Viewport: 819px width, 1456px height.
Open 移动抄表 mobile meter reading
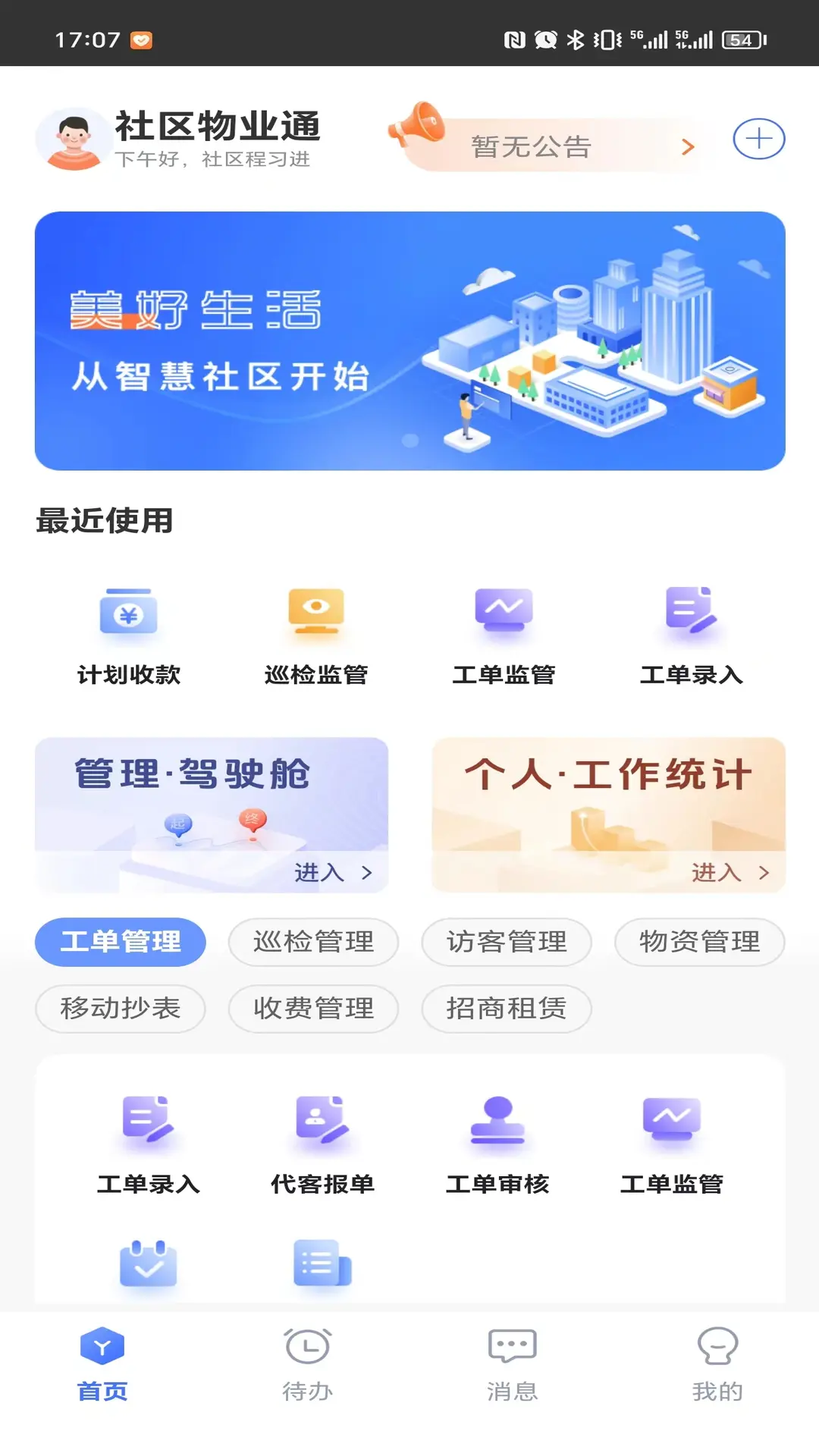pos(121,1009)
